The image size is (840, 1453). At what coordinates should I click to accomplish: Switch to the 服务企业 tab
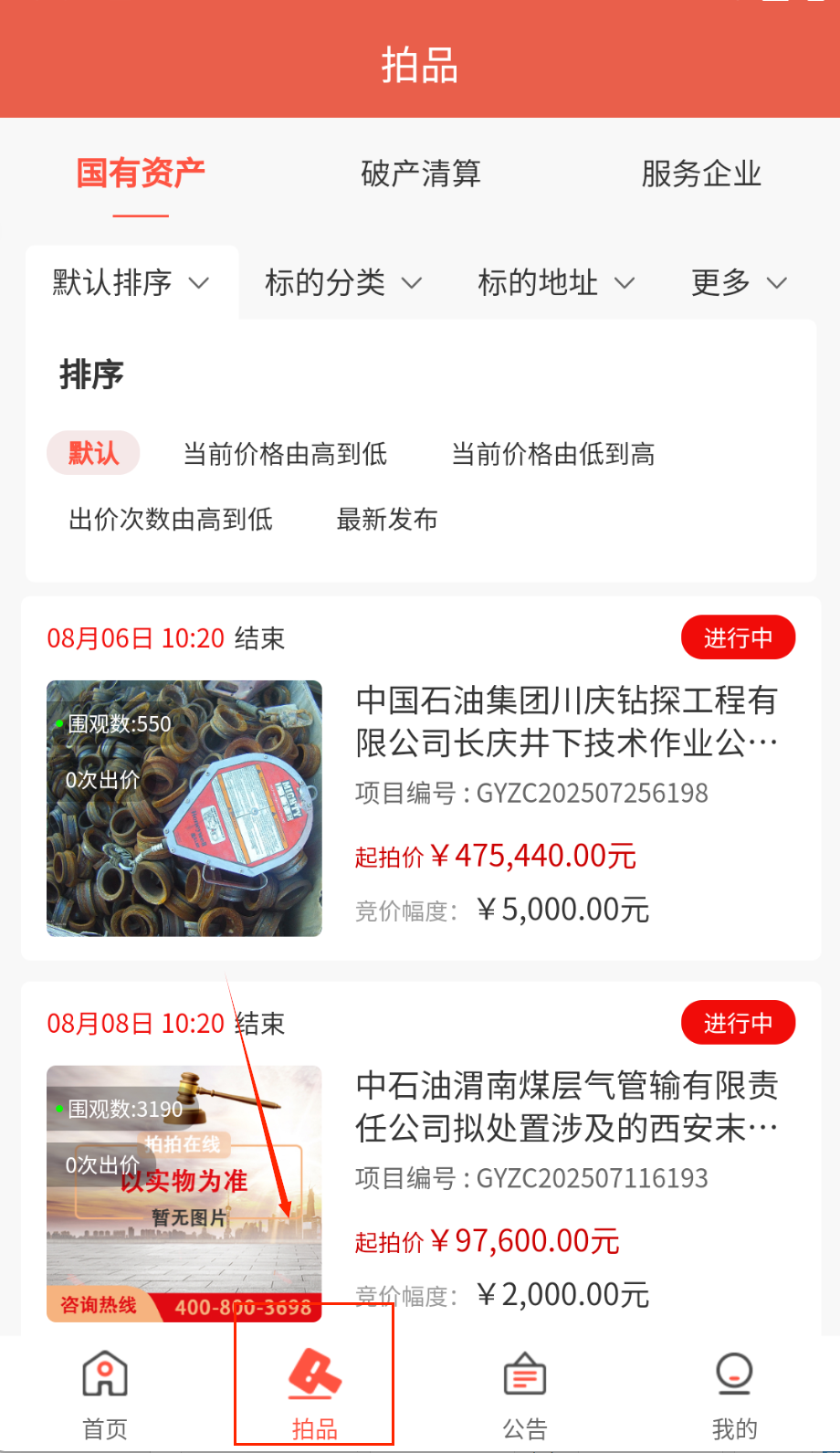700,174
